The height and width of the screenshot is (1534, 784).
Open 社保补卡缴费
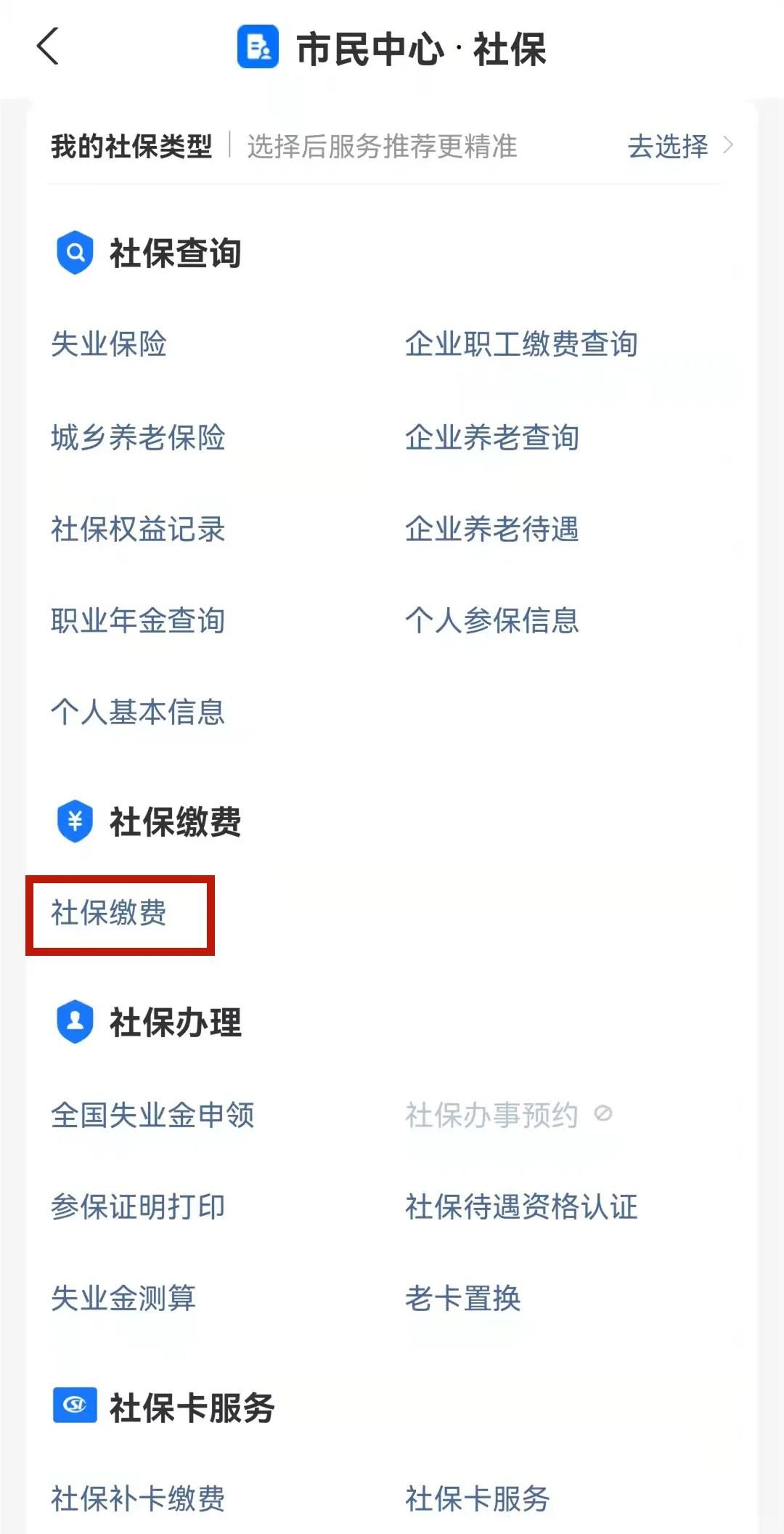[138, 1498]
